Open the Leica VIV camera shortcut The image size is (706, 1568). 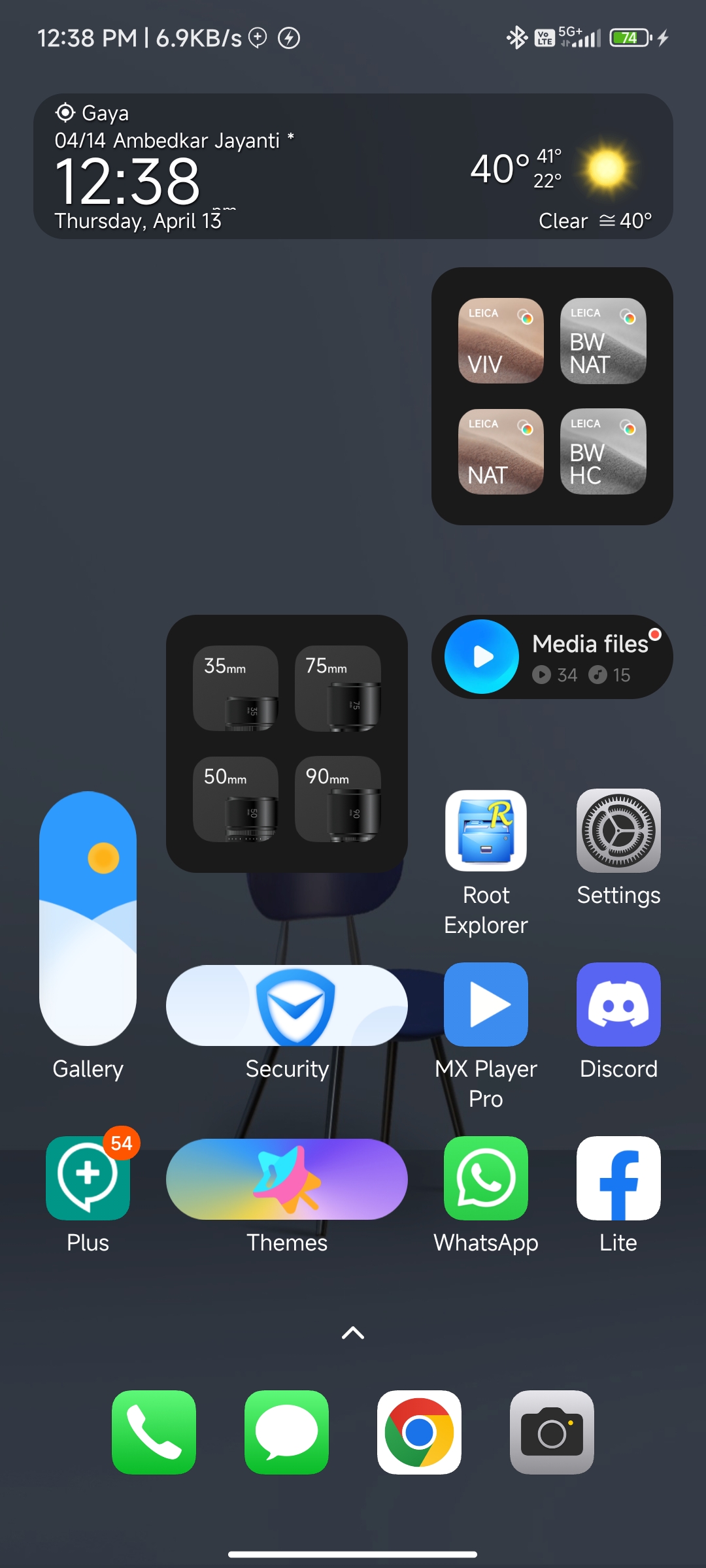501,341
